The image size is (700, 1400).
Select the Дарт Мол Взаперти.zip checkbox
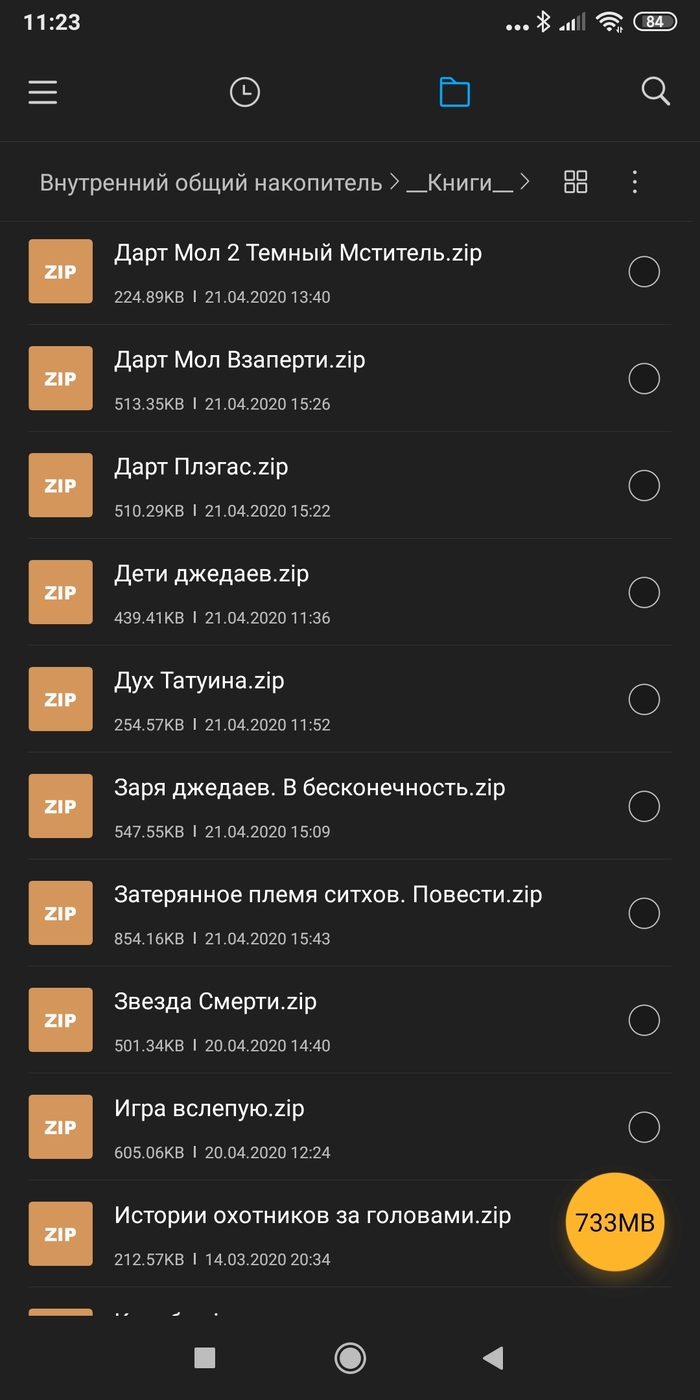[644, 378]
